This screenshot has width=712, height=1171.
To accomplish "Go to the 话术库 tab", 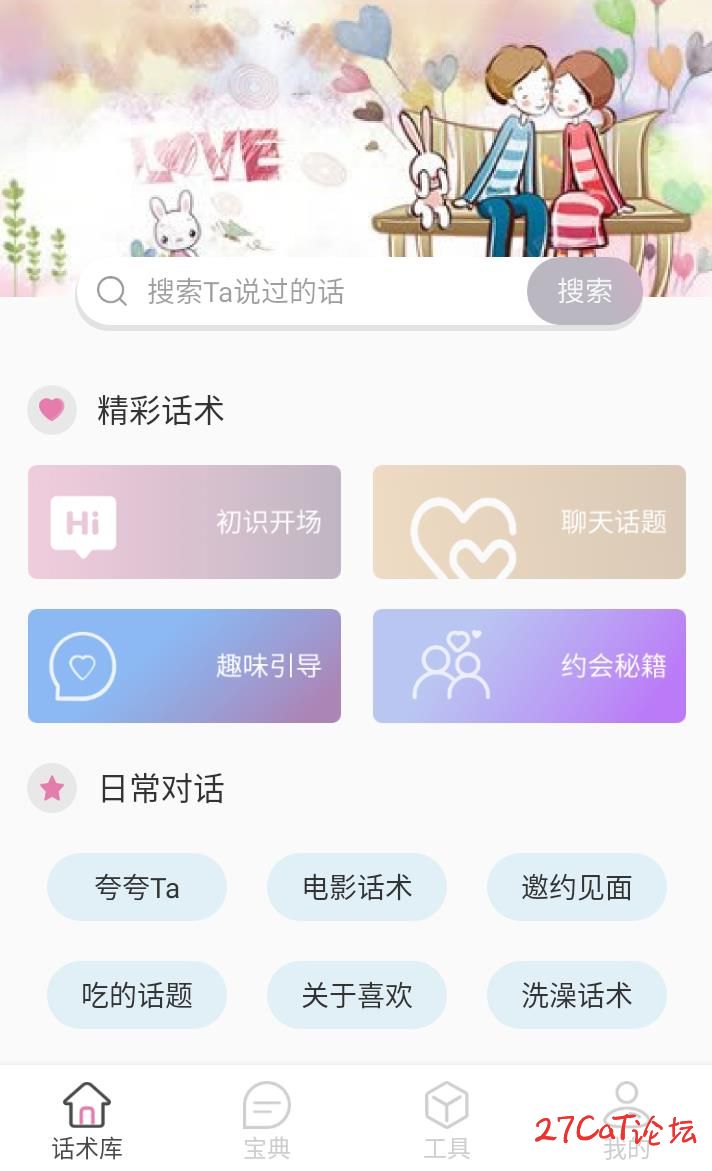I will [87, 1120].
